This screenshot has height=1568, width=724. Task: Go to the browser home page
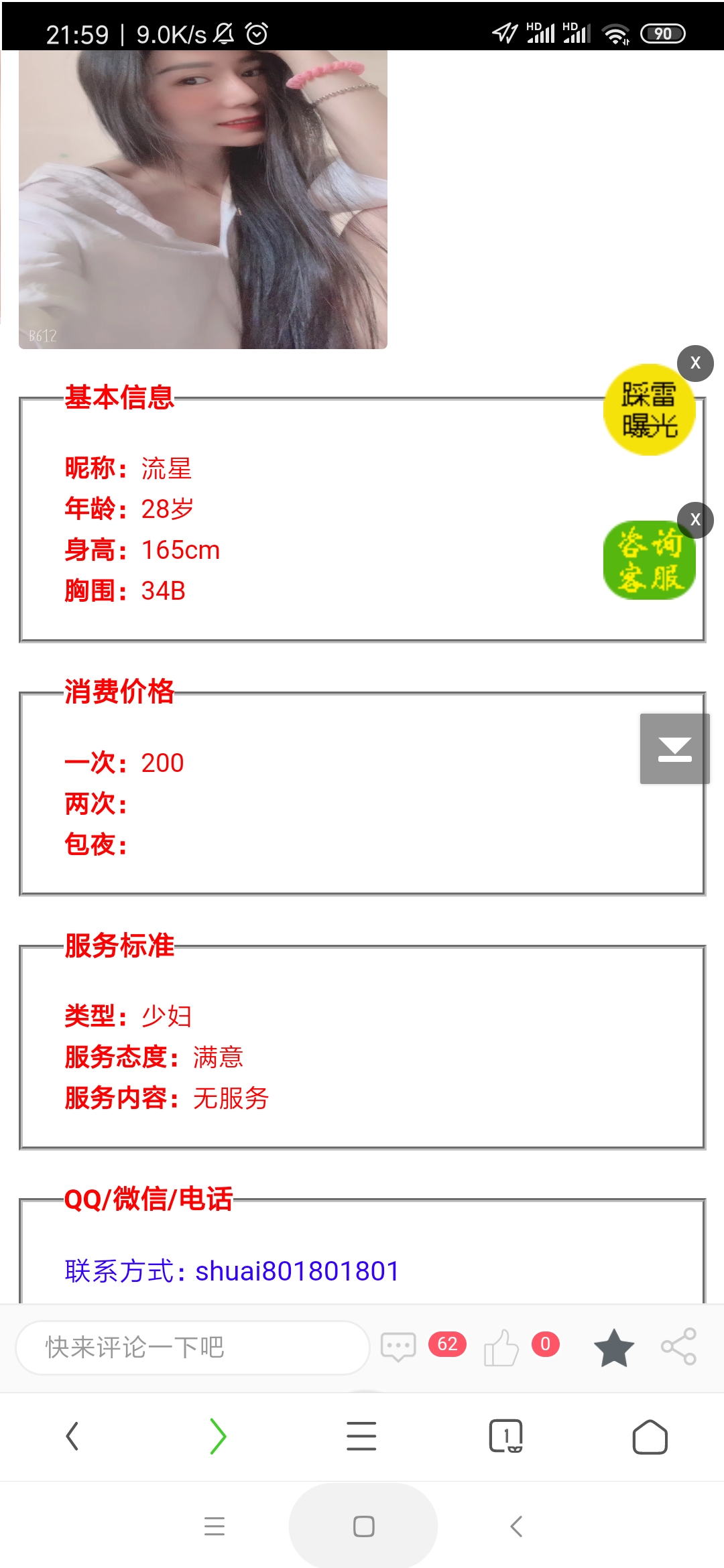pyautogui.click(x=650, y=1436)
